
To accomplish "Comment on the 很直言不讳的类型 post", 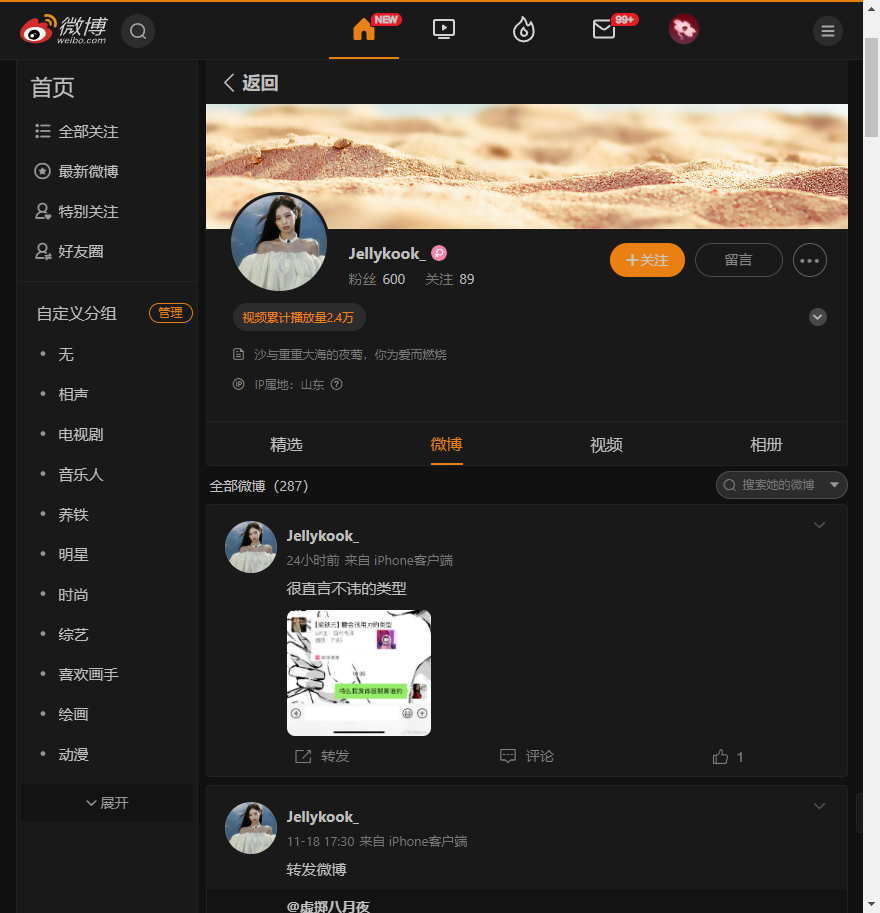I will 527,756.
